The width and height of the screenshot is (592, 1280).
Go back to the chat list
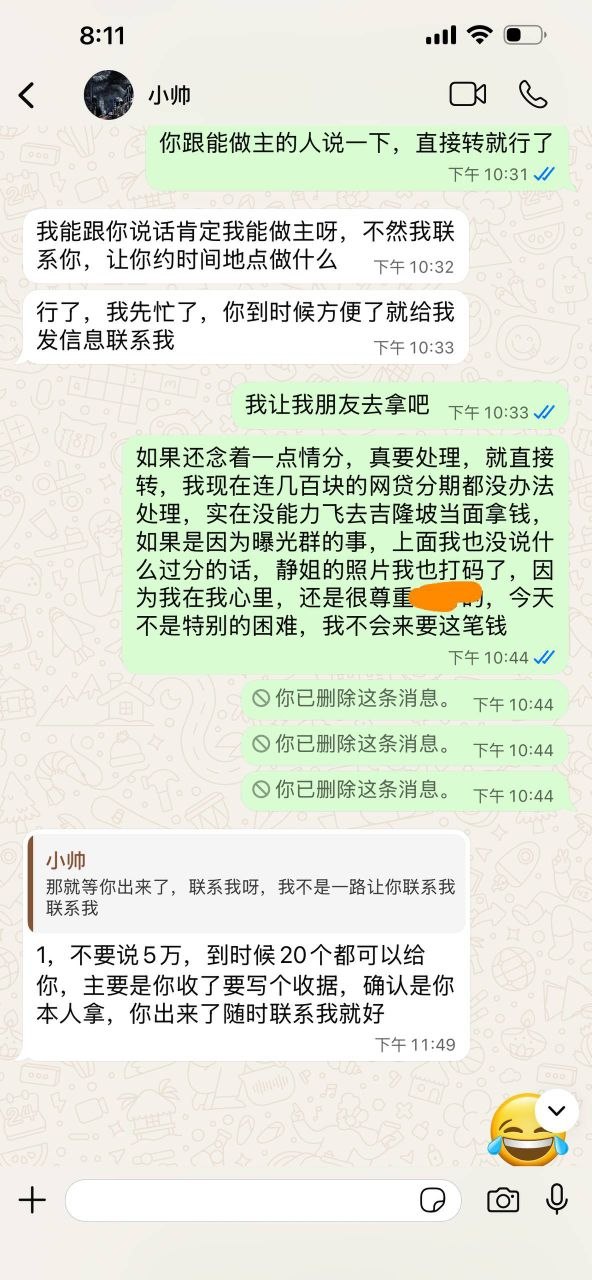coord(27,95)
